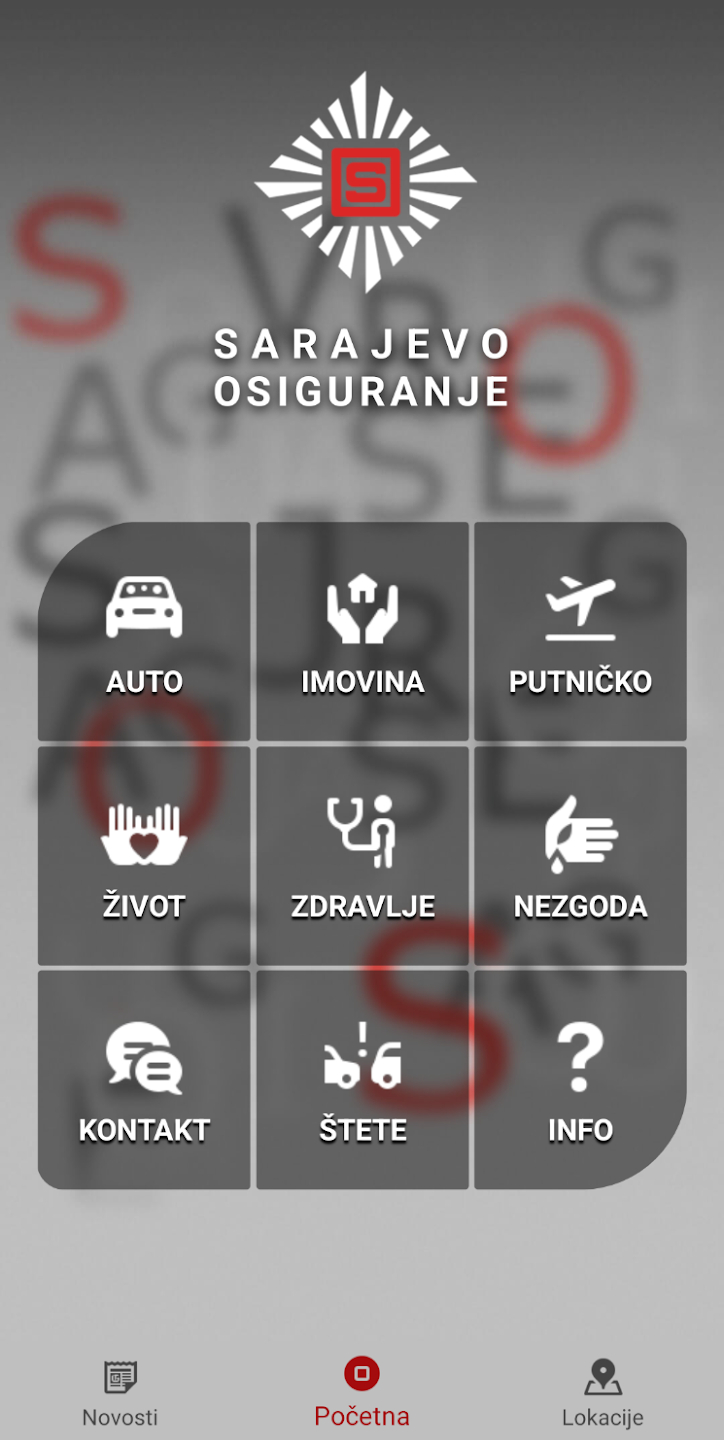Switch to the Lokacije tab
This screenshot has width=724, height=1440.
[602, 1393]
